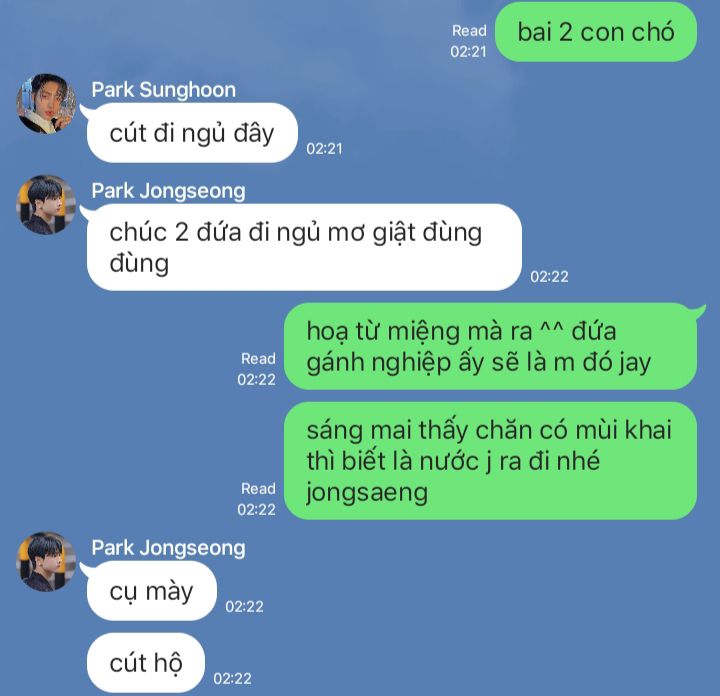Open Park Sunghoon's profile picture
The height and width of the screenshot is (696, 720).
click(x=46, y=104)
